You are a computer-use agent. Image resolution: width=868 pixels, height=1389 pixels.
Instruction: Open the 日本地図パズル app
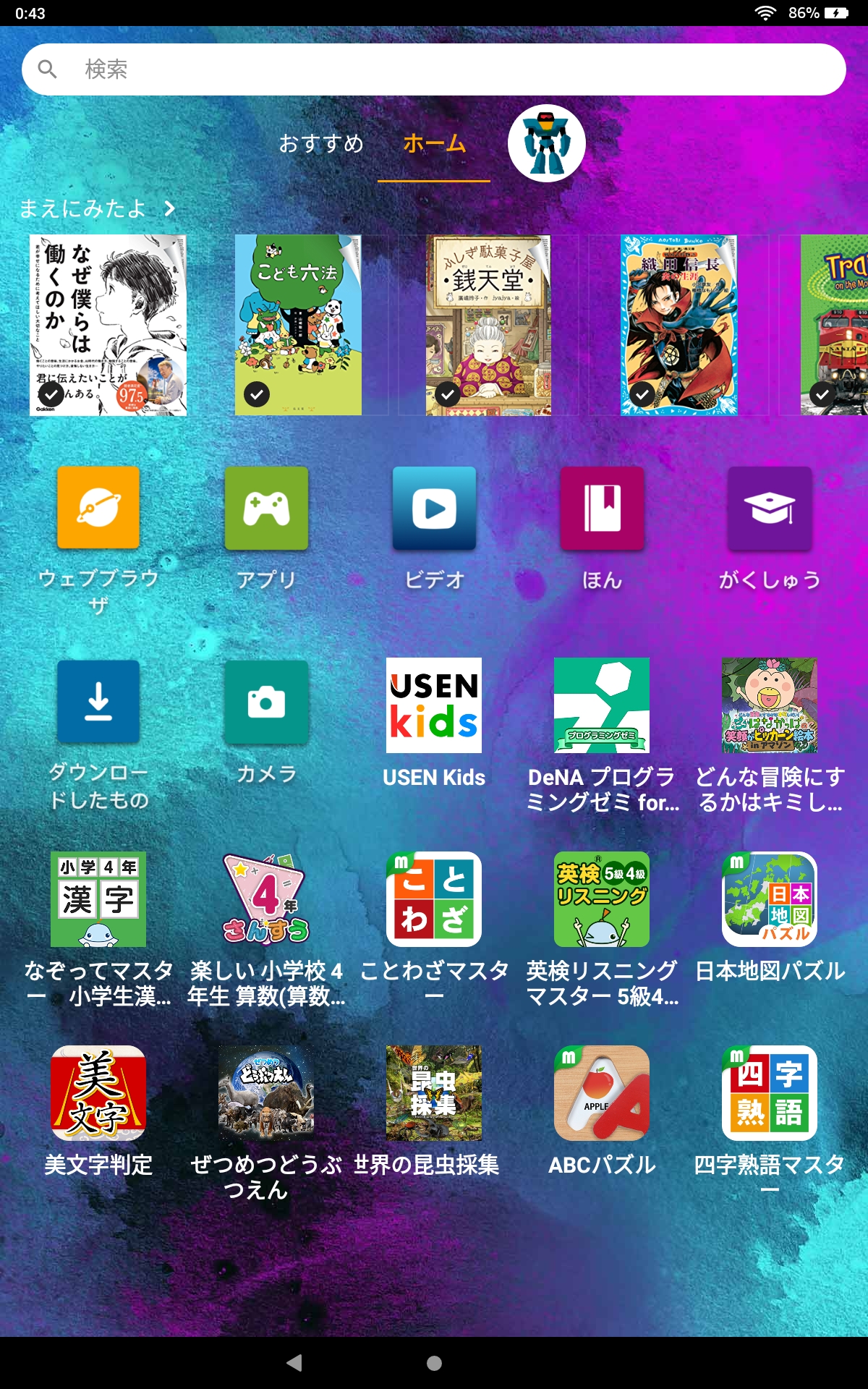click(x=770, y=899)
